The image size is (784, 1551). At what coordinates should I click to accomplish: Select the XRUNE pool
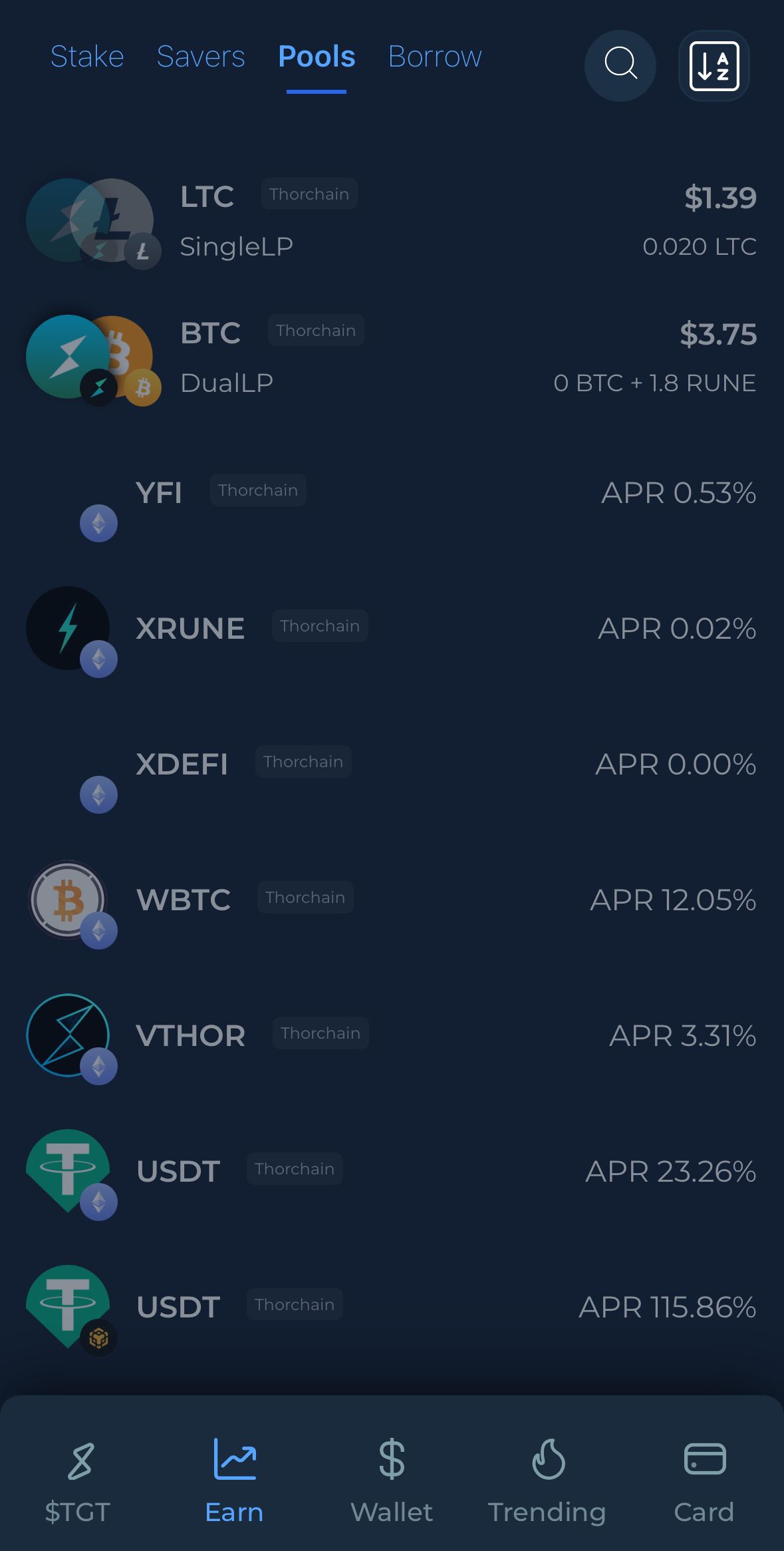tap(392, 629)
